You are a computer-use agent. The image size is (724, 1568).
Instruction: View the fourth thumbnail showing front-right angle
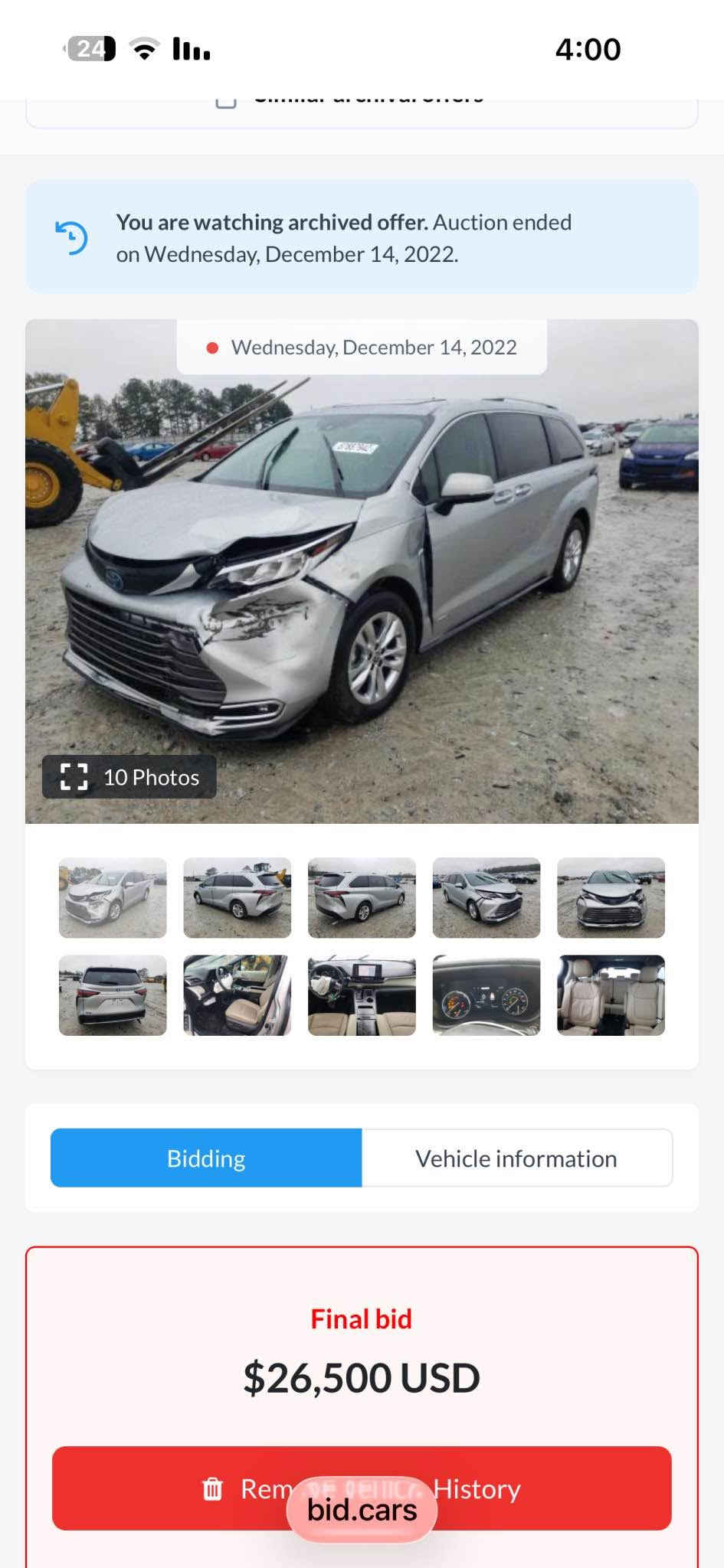pos(486,898)
